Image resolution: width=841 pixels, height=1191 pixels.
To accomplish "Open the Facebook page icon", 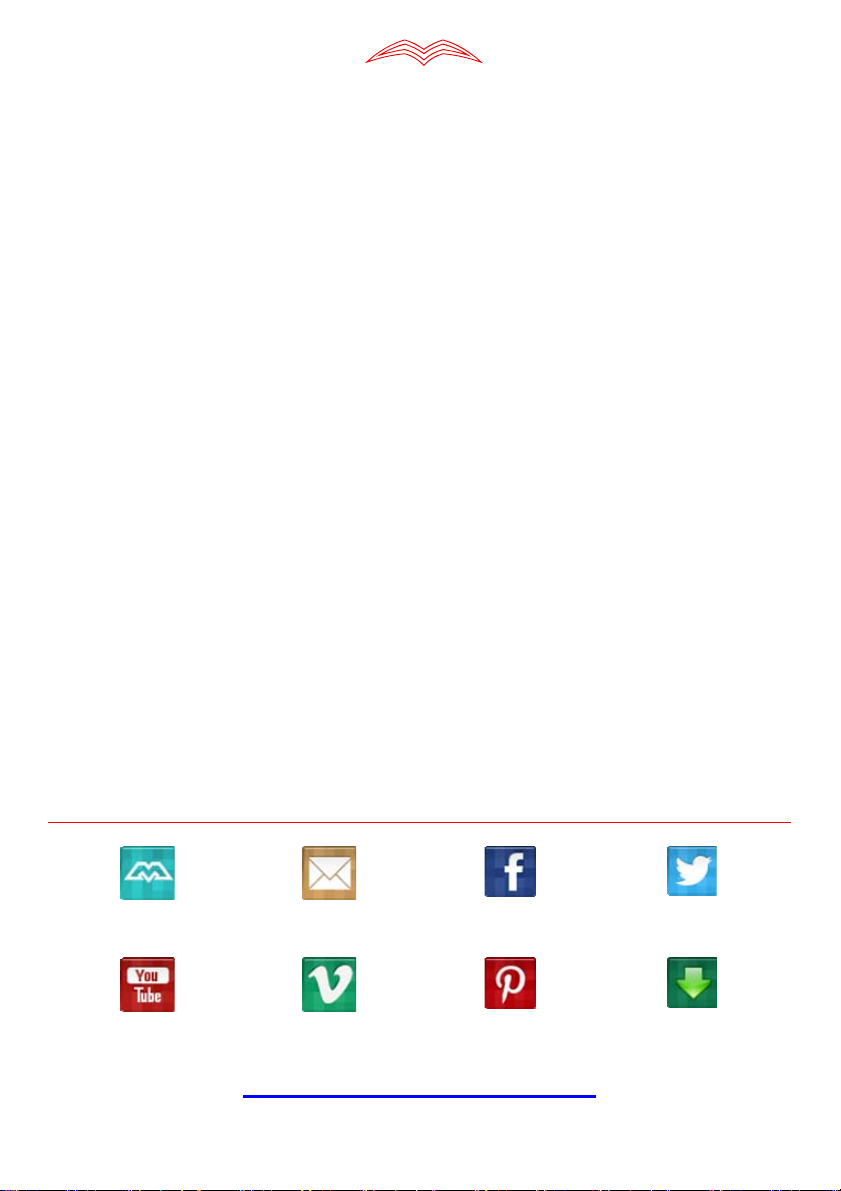I will point(511,871).
